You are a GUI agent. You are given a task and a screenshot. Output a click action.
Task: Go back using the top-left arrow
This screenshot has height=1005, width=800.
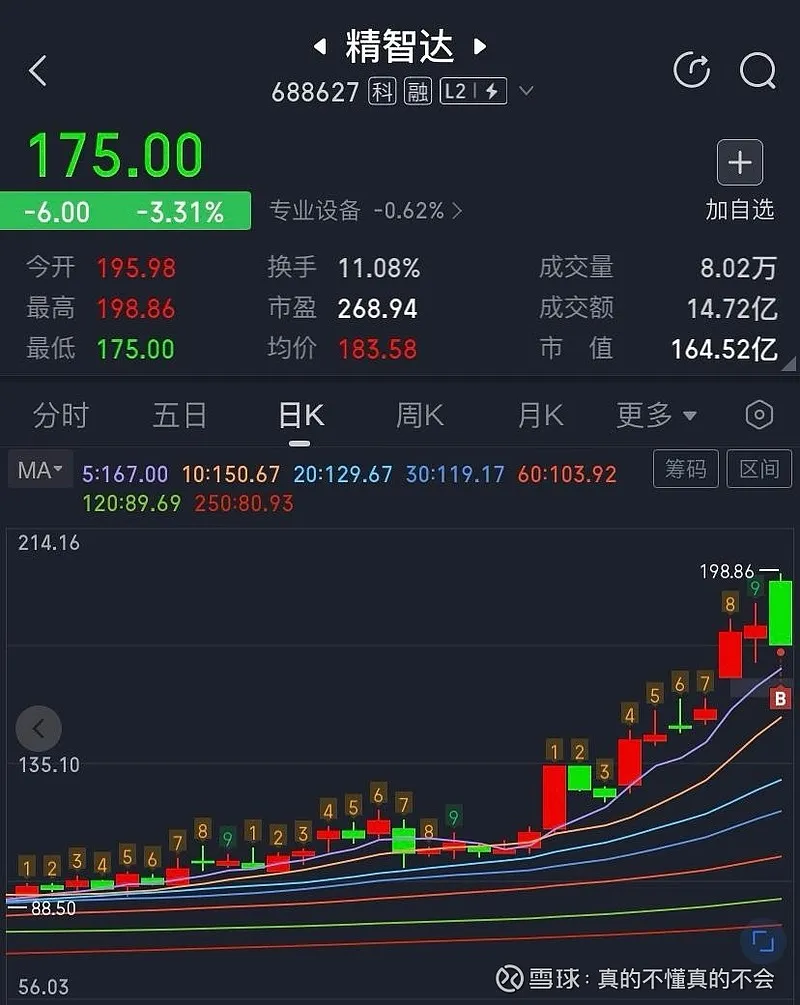pyautogui.click(x=38, y=70)
